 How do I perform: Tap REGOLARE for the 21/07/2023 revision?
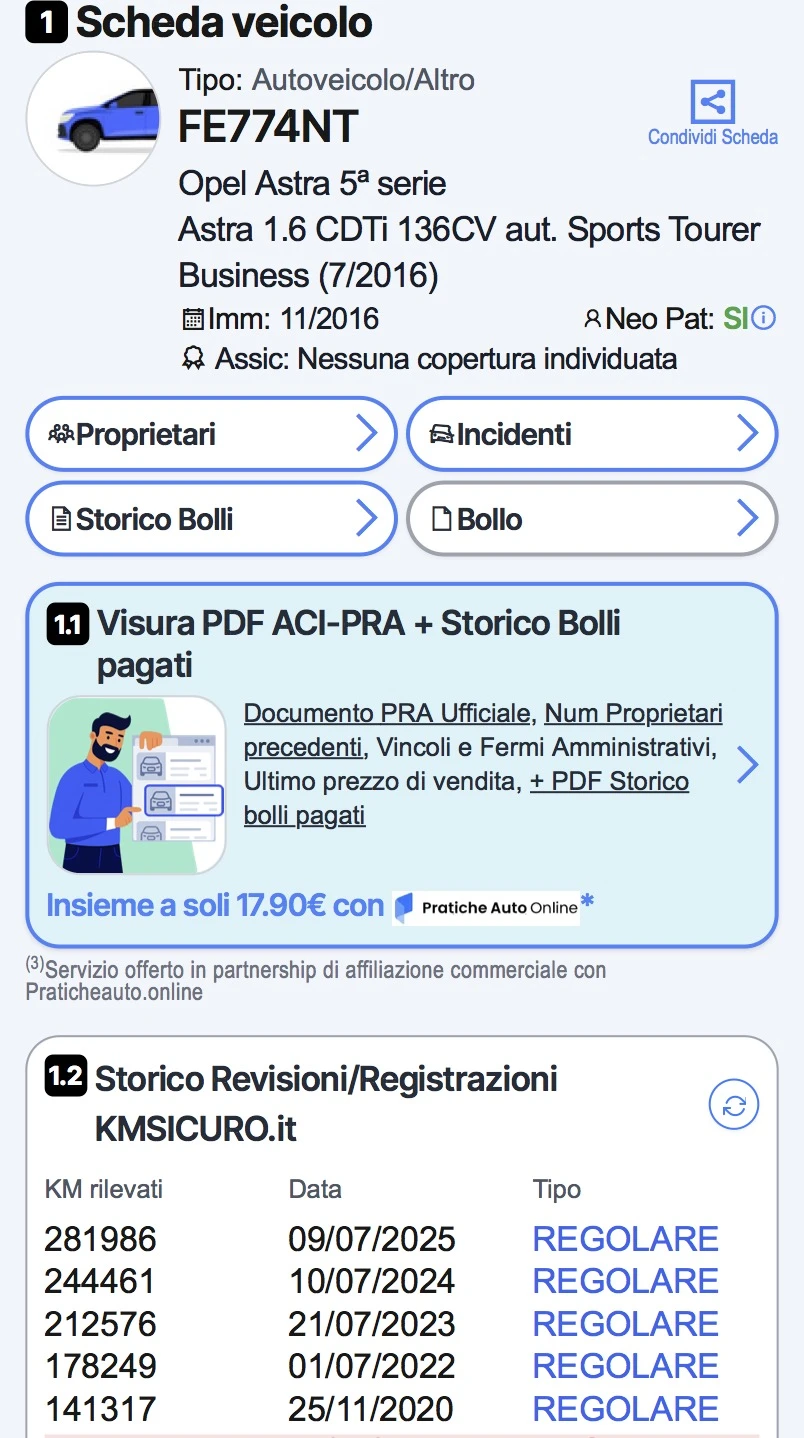[x=625, y=1324]
